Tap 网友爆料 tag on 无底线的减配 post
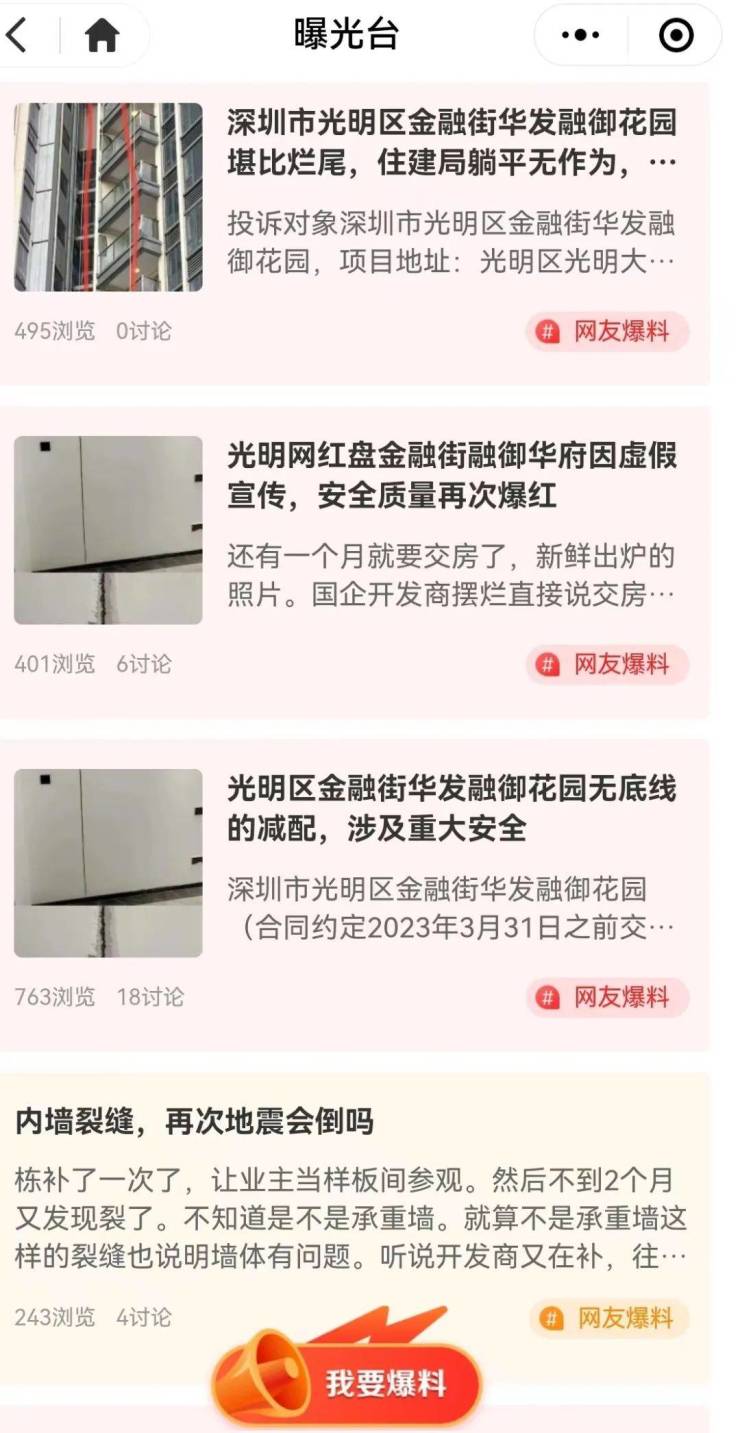 608,998
